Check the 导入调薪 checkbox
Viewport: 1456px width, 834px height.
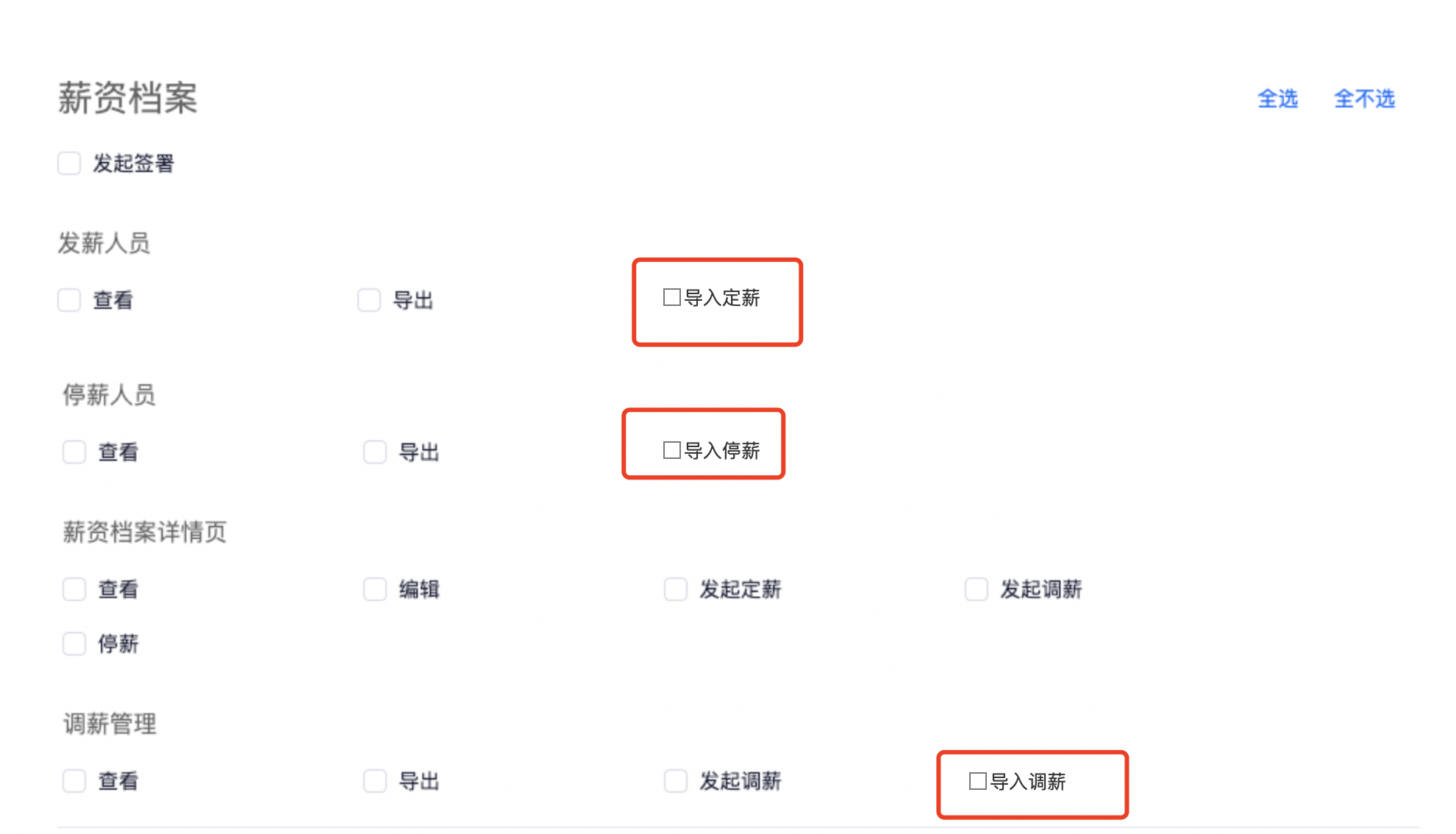(x=977, y=781)
